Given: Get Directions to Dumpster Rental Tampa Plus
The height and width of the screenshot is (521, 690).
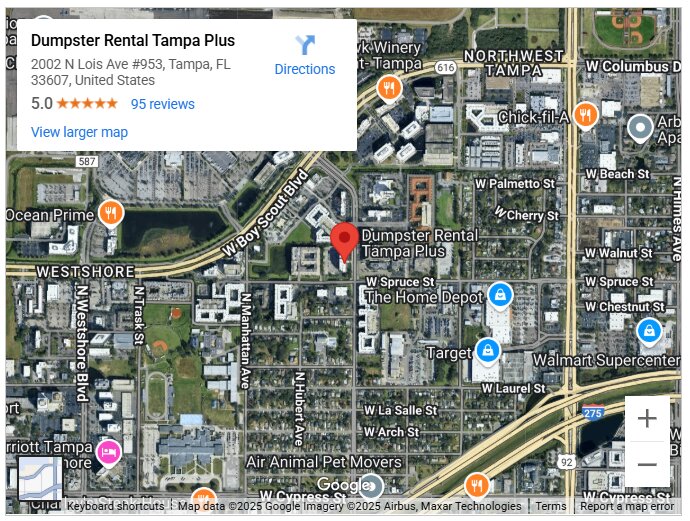Looking at the screenshot, I should click(305, 56).
